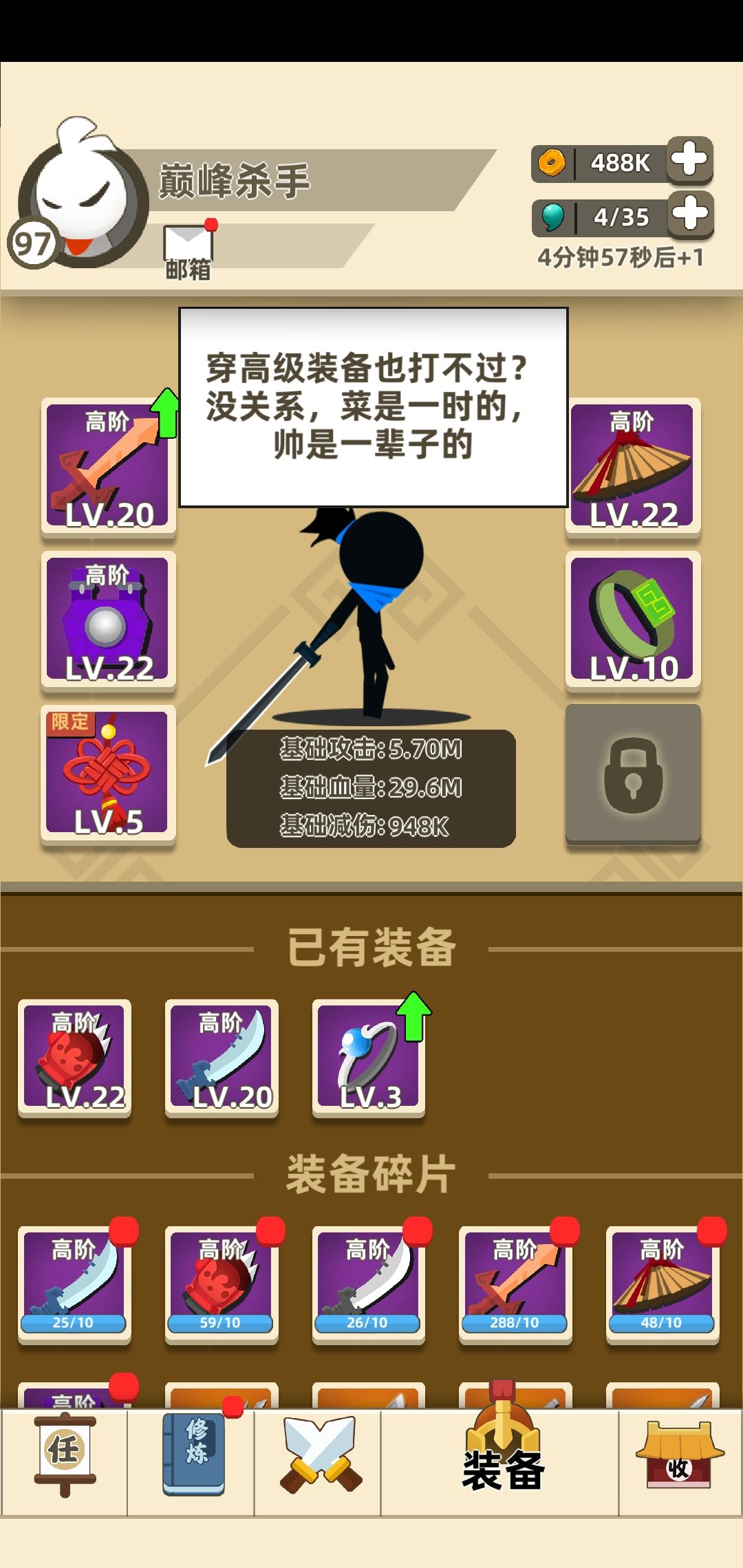
Task: Click the 48/10 hat fragment progress bar
Action: [x=661, y=1322]
